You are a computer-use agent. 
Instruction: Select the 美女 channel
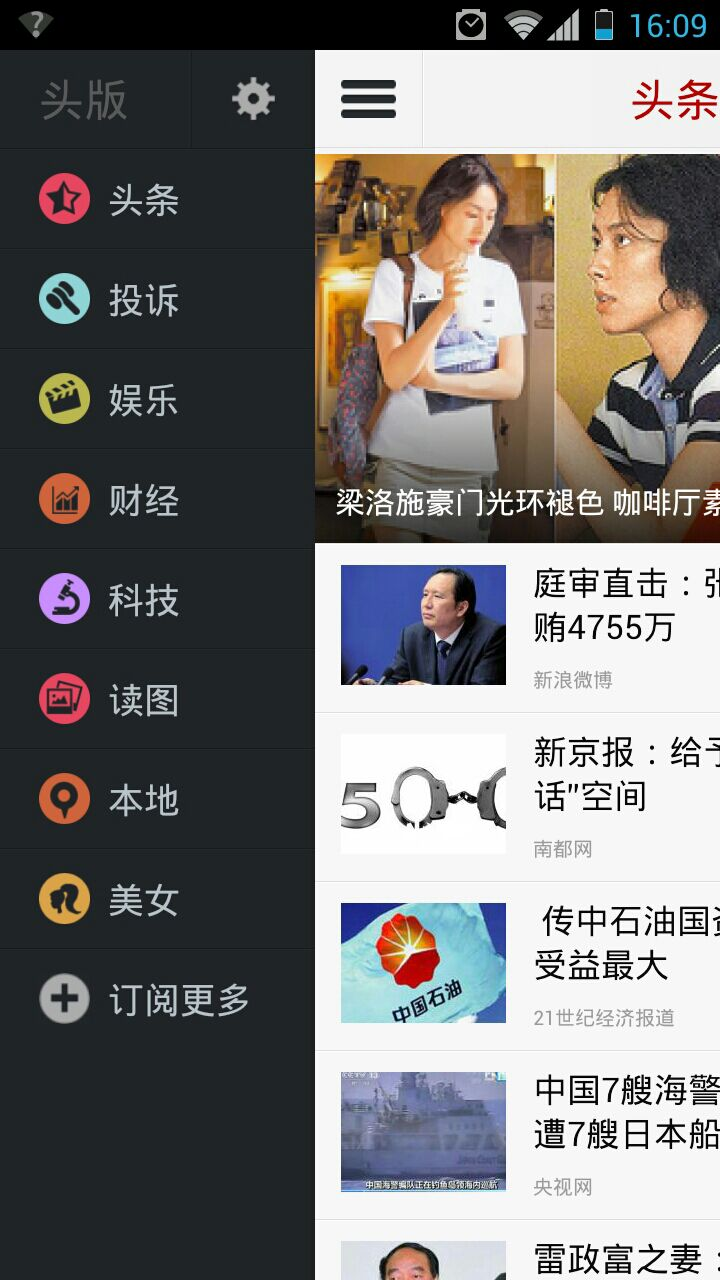(x=157, y=899)
